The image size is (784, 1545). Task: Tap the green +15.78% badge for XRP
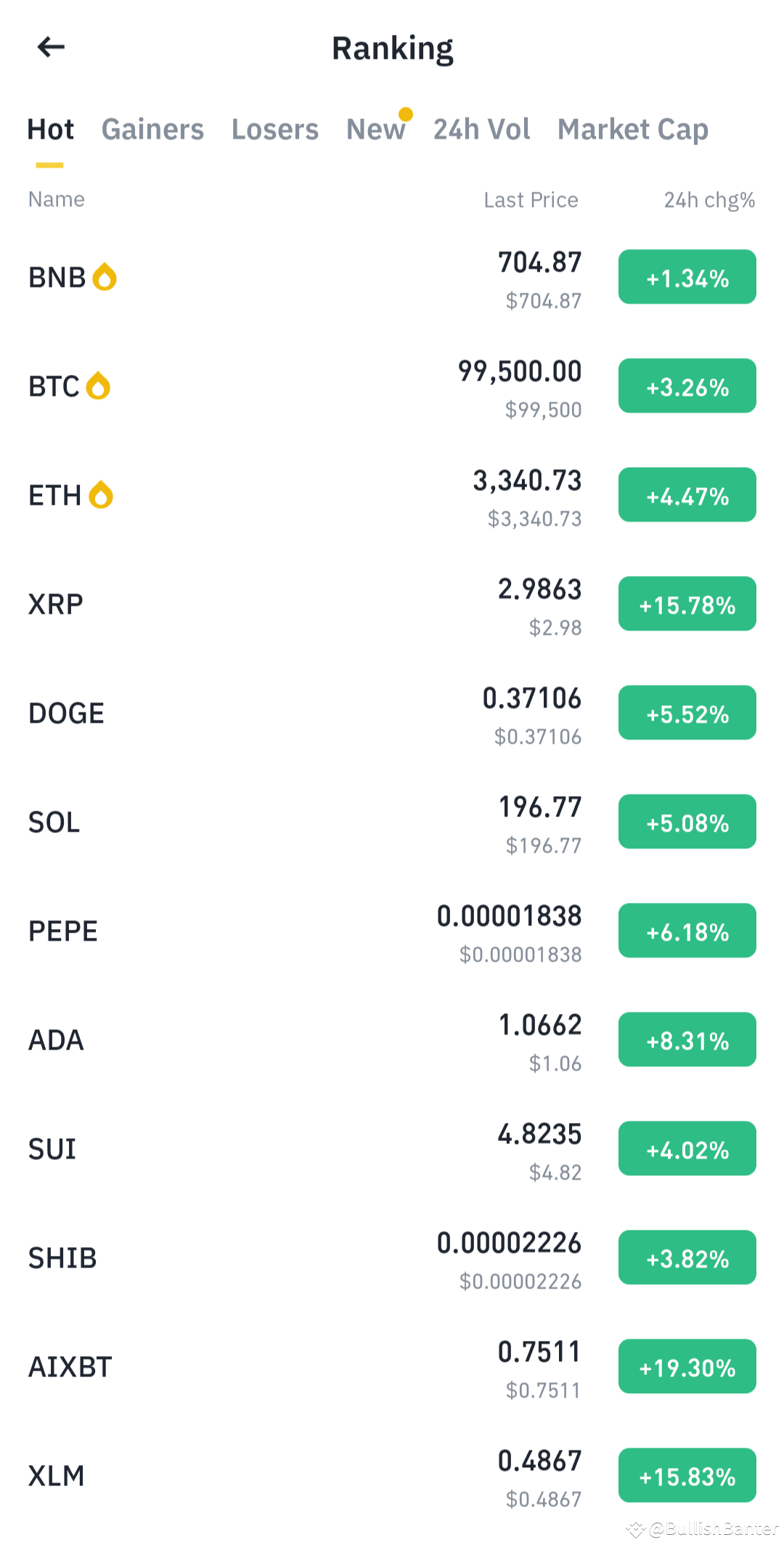click(686, 604)
